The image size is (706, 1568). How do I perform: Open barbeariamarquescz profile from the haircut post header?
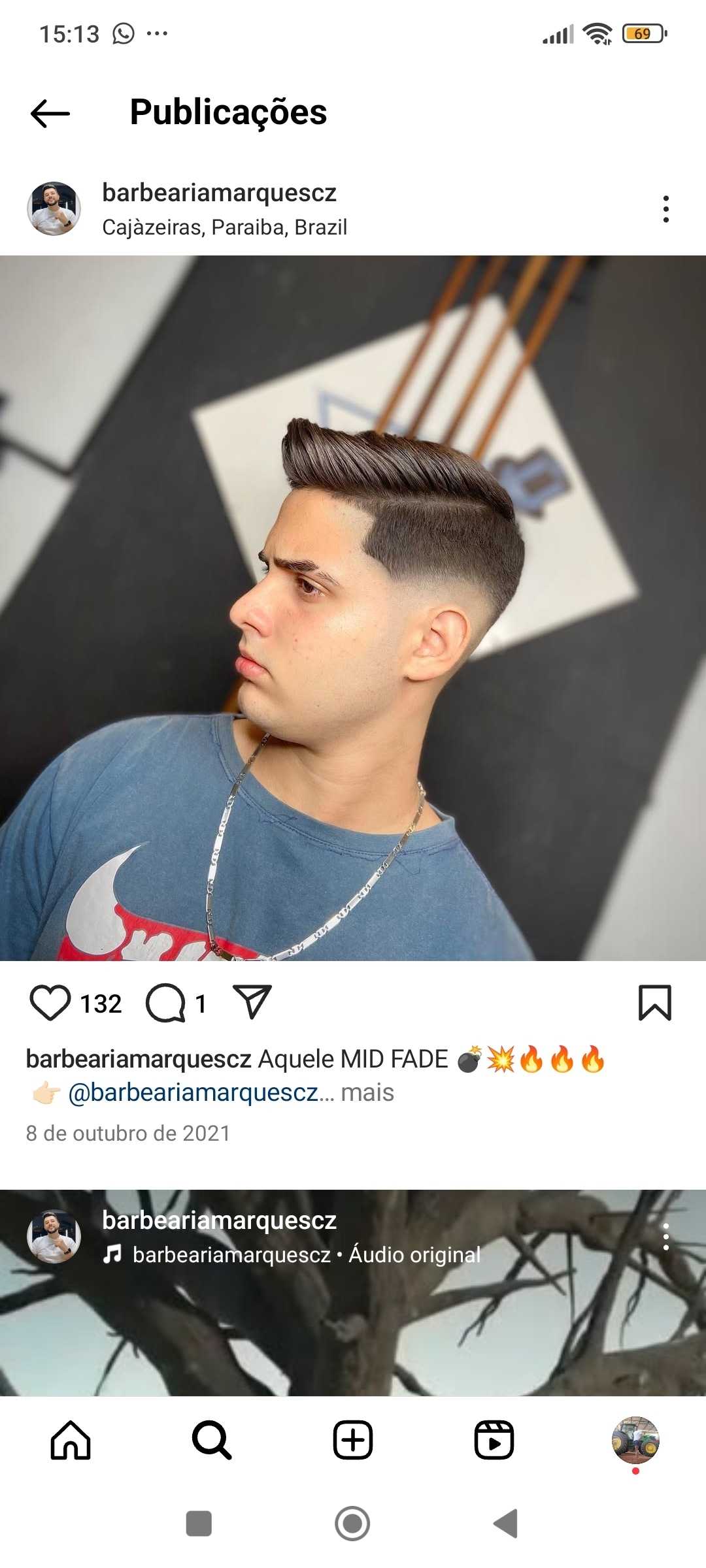219,193
